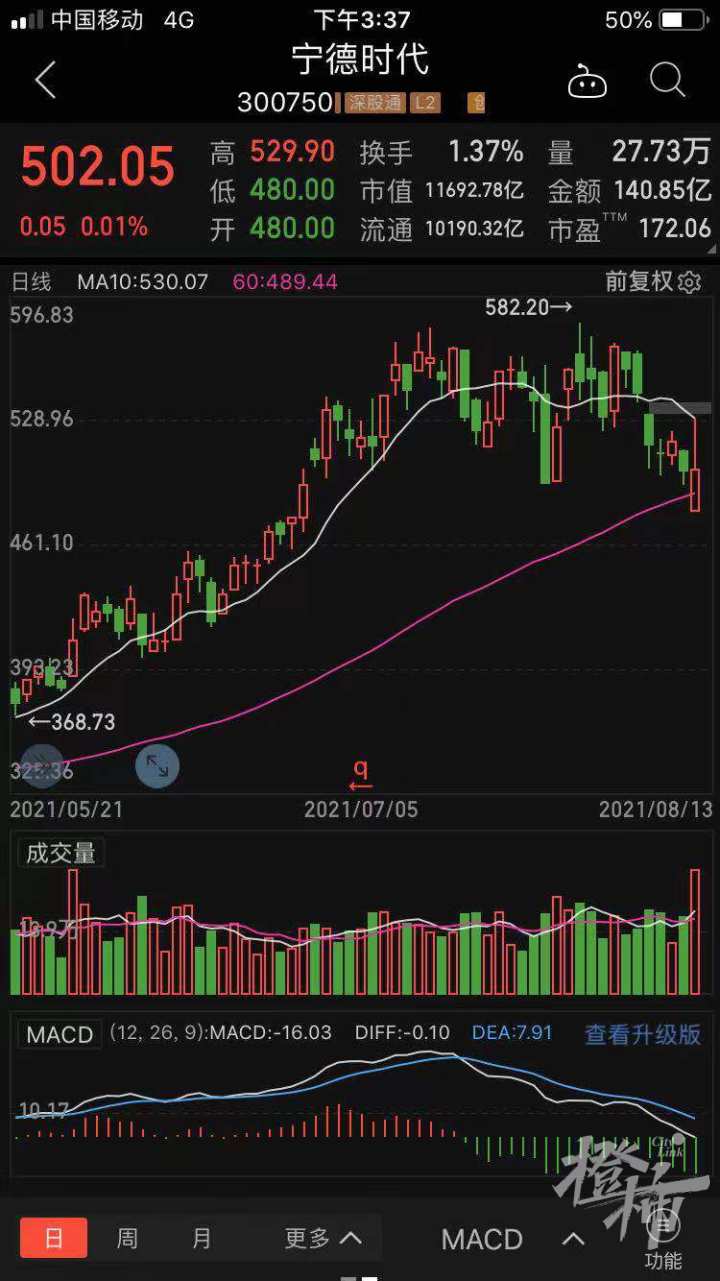The width and height of the screenshot is (720, 1281).
Task: Open the search magnifier
Action: pyautogui.click(x=667, y=80)
